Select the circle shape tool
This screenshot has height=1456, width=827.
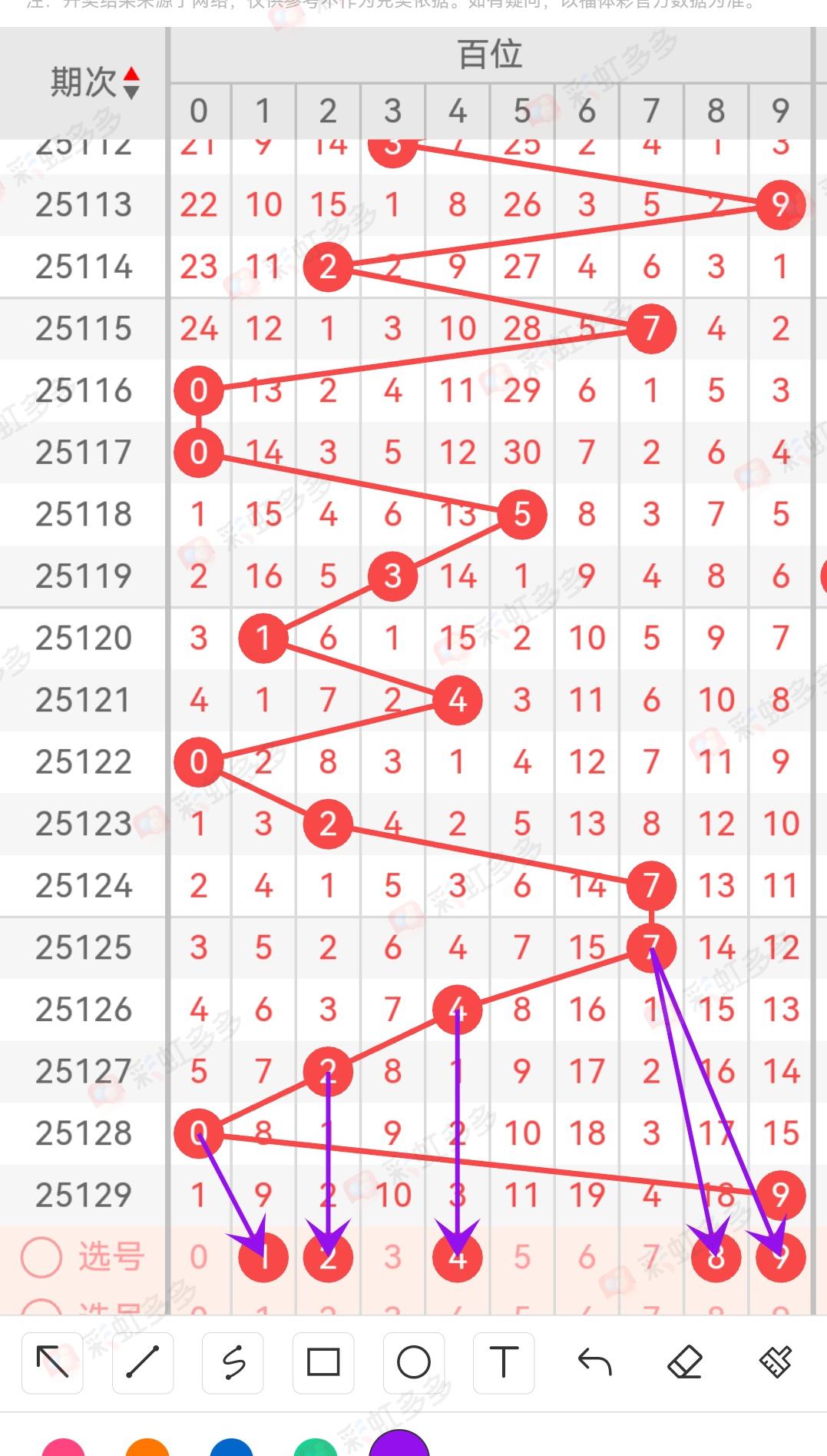(x=414, y=1363)
